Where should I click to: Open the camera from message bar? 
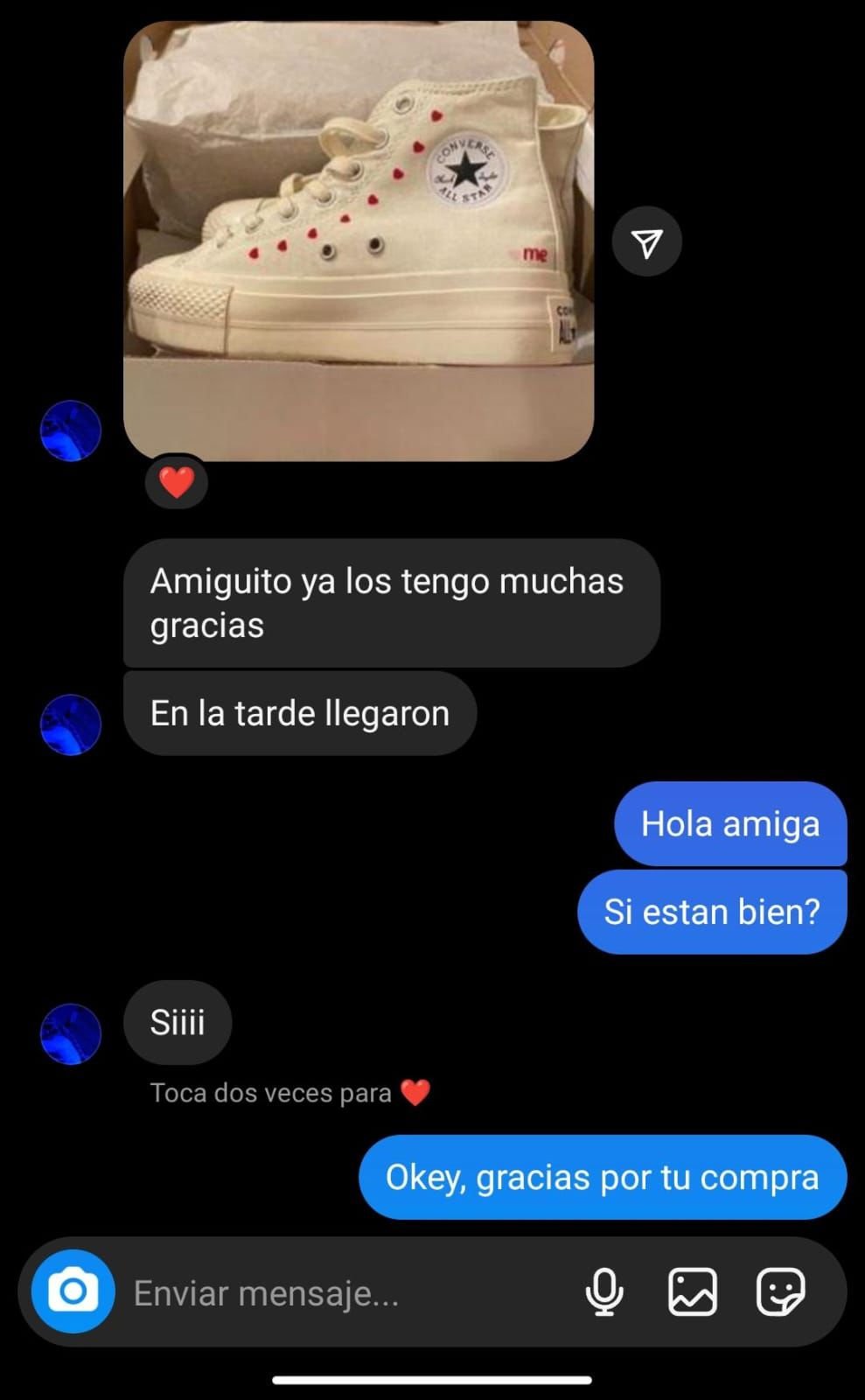click(x=73, y=1291)
